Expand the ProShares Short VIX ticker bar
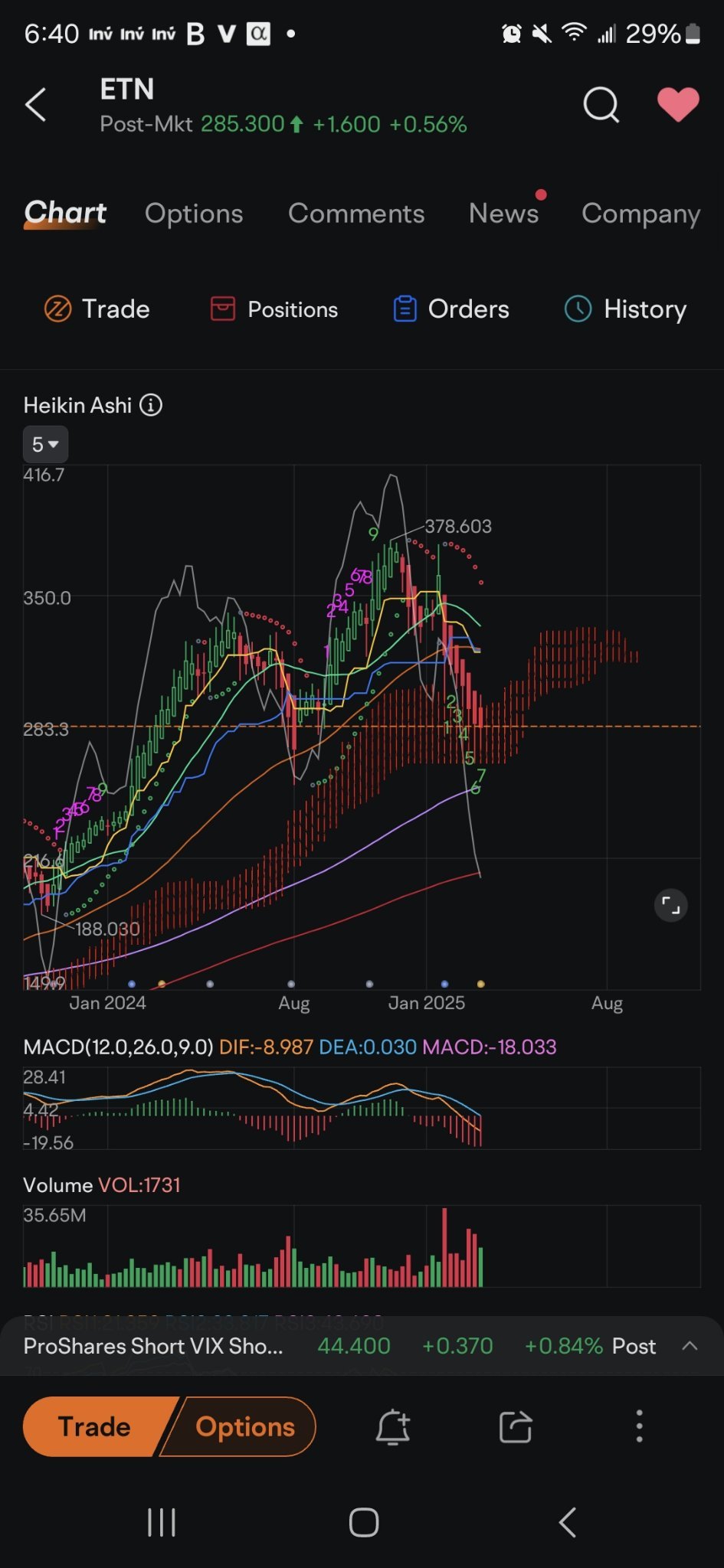Image resolution: width=724 pixels, height=1568 pixels. [690, 1346]
